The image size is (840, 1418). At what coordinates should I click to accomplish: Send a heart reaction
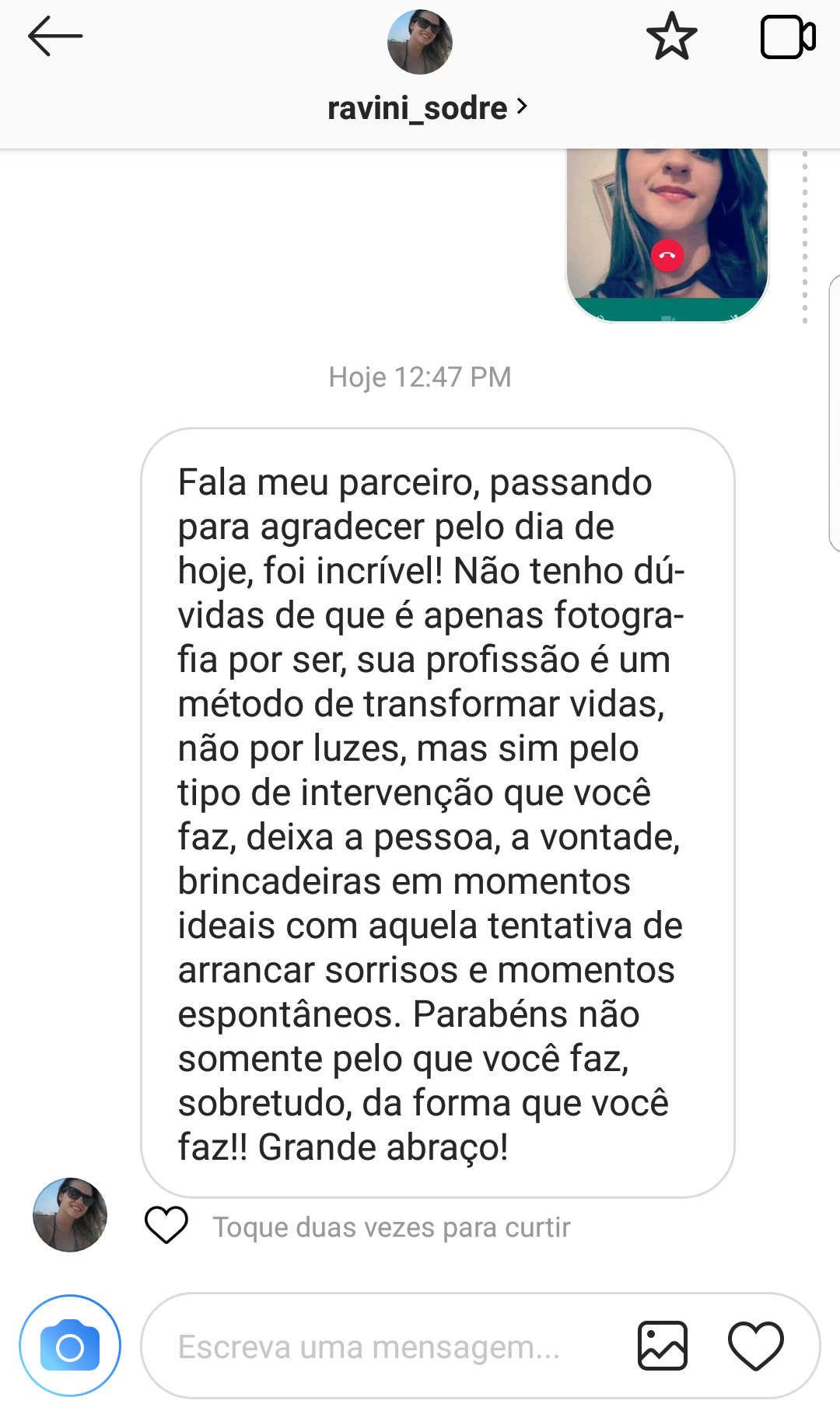755,1346
